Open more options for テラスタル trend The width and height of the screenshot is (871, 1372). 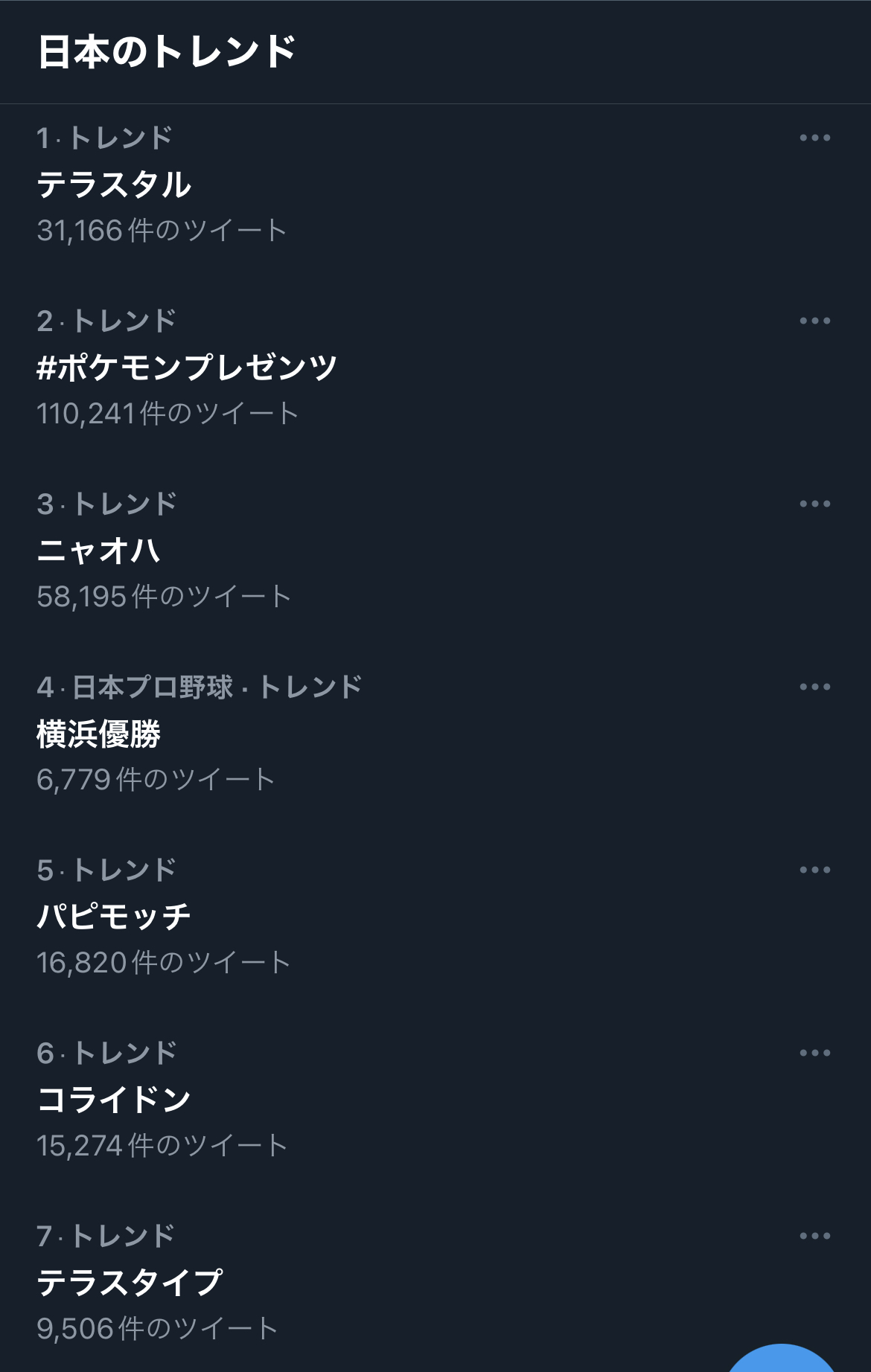click(x=814, y=138)
